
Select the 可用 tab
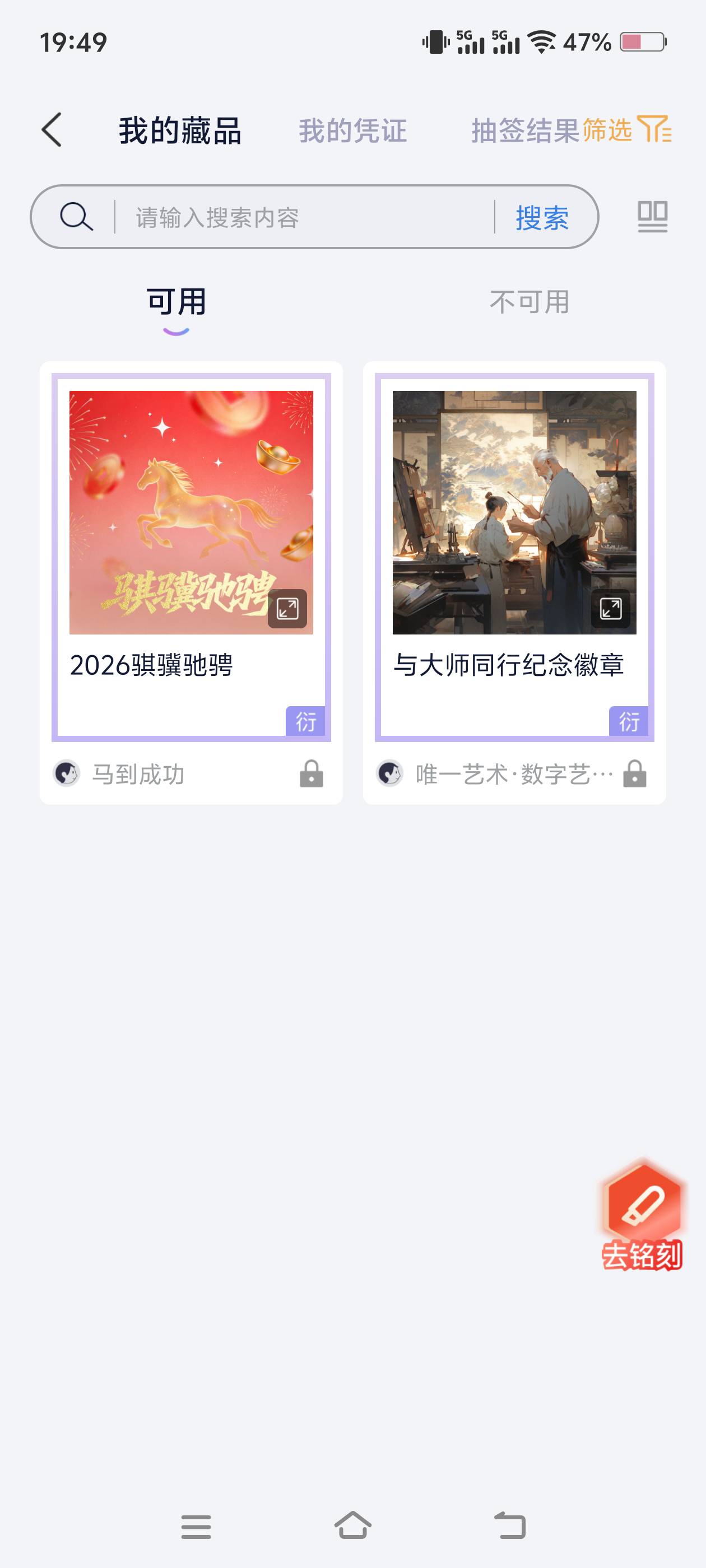click(x=176, y=302)
